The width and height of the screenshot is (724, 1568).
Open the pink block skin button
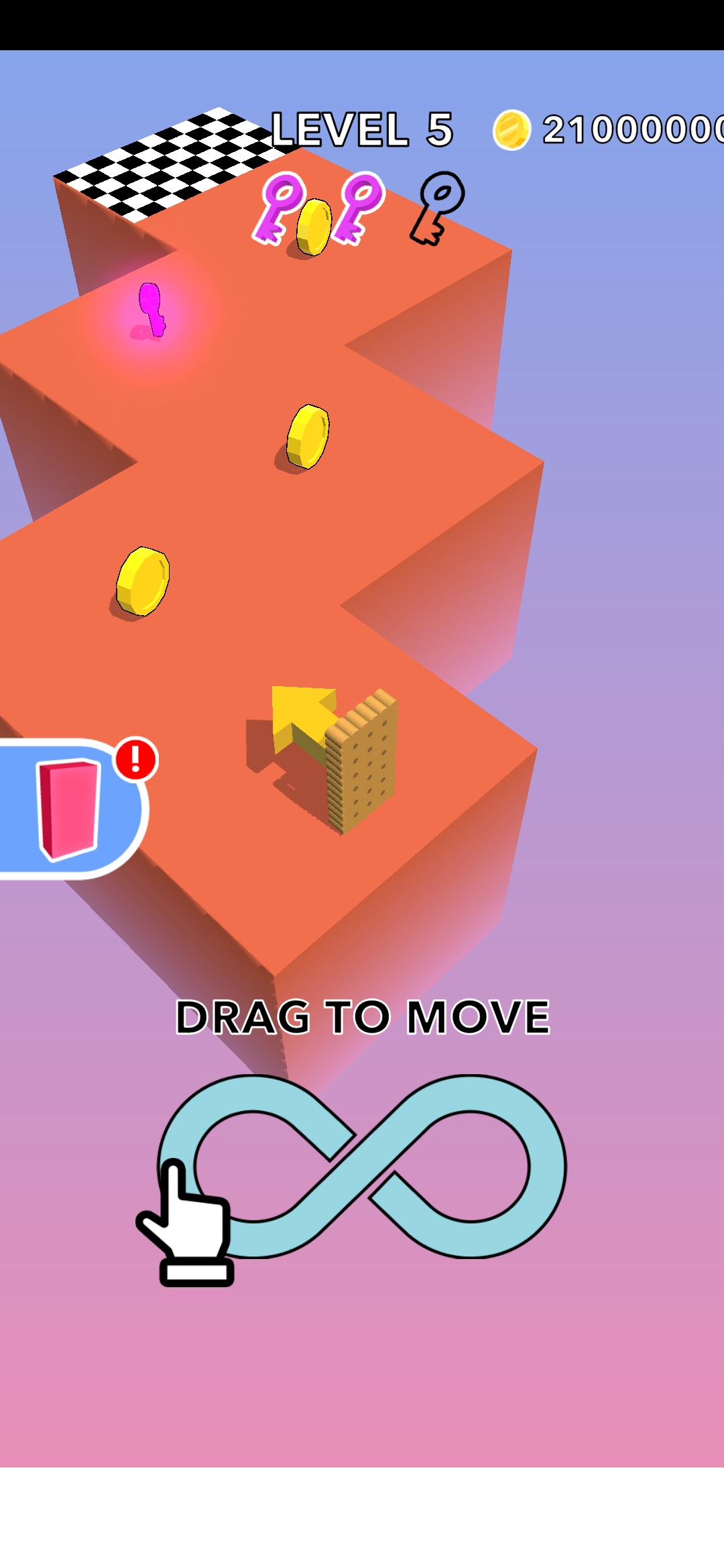68,809
